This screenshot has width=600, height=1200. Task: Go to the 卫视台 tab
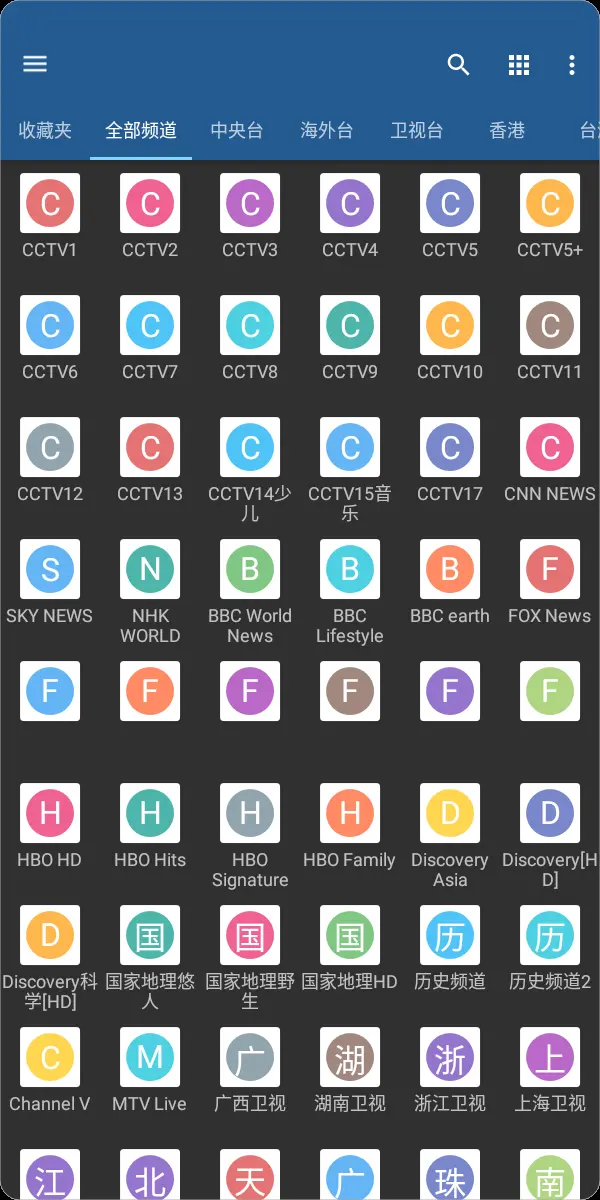pyautogui.click(x=417, y=131)
